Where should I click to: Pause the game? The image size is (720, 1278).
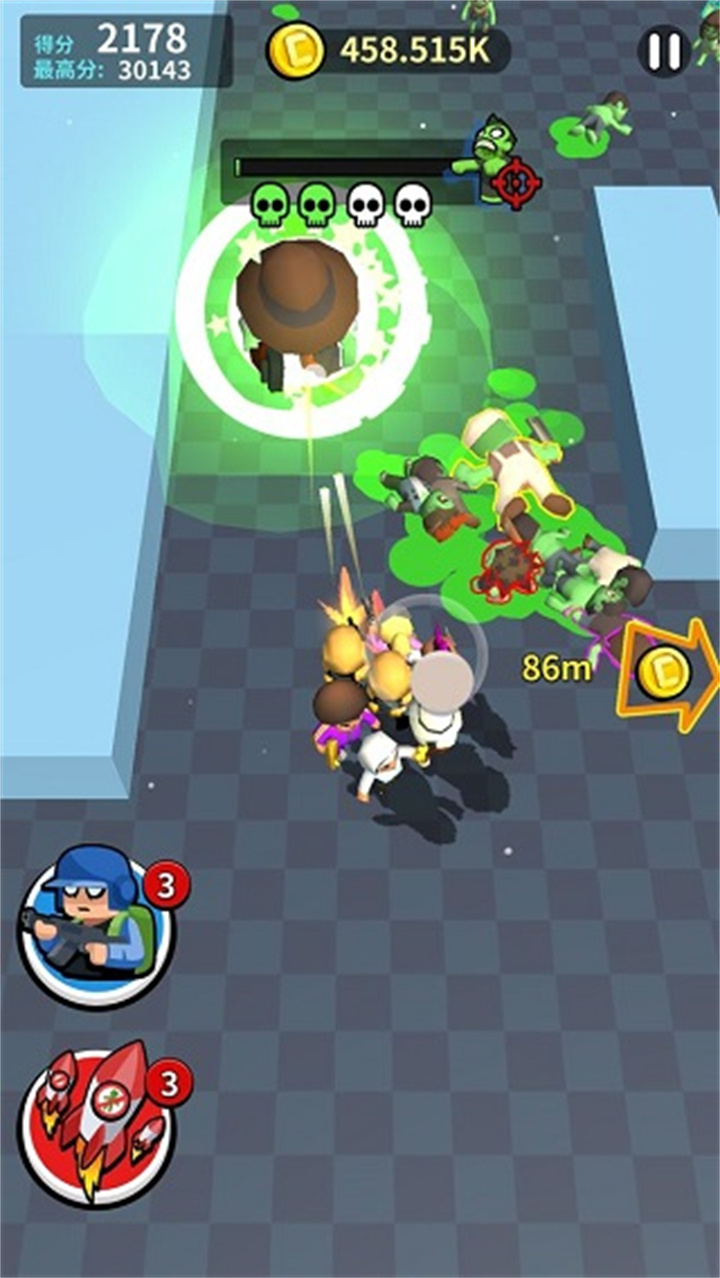[664, 51]
